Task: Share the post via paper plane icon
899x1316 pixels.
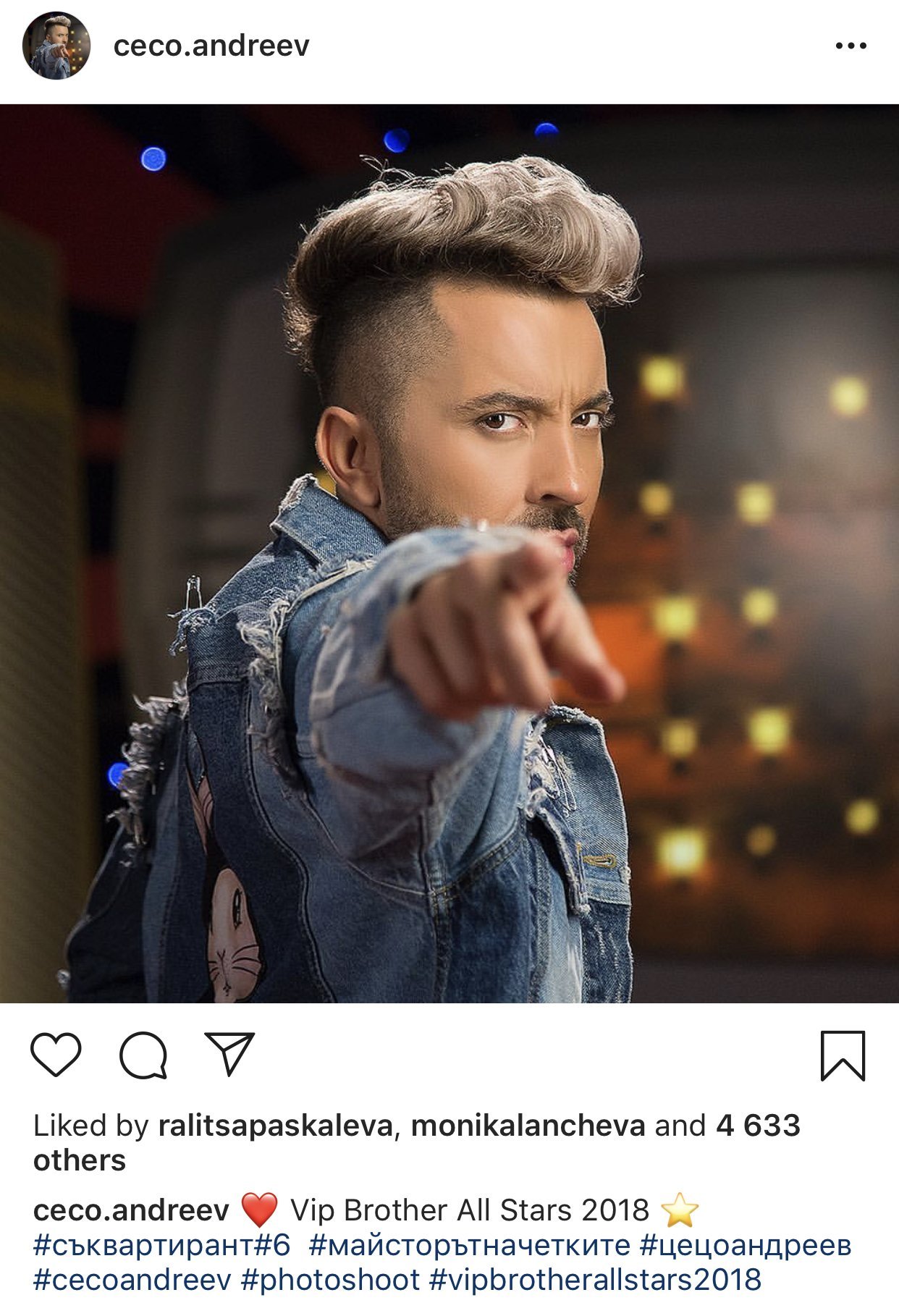Action: (230, 1054)
